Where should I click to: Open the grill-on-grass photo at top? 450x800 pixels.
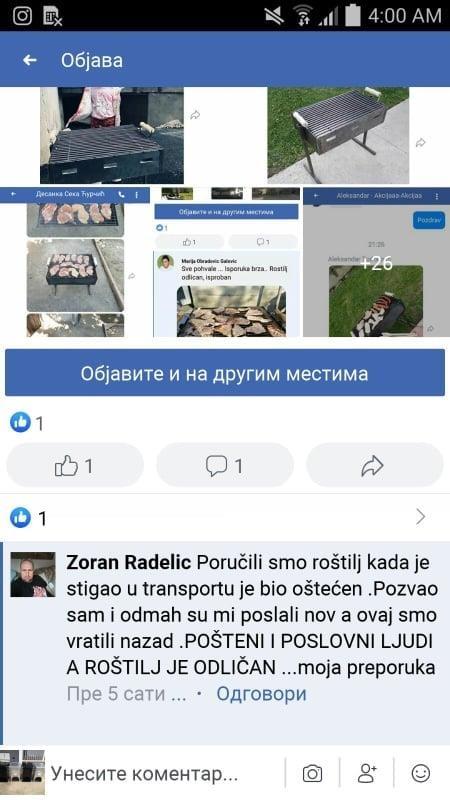tap(338, 135)
